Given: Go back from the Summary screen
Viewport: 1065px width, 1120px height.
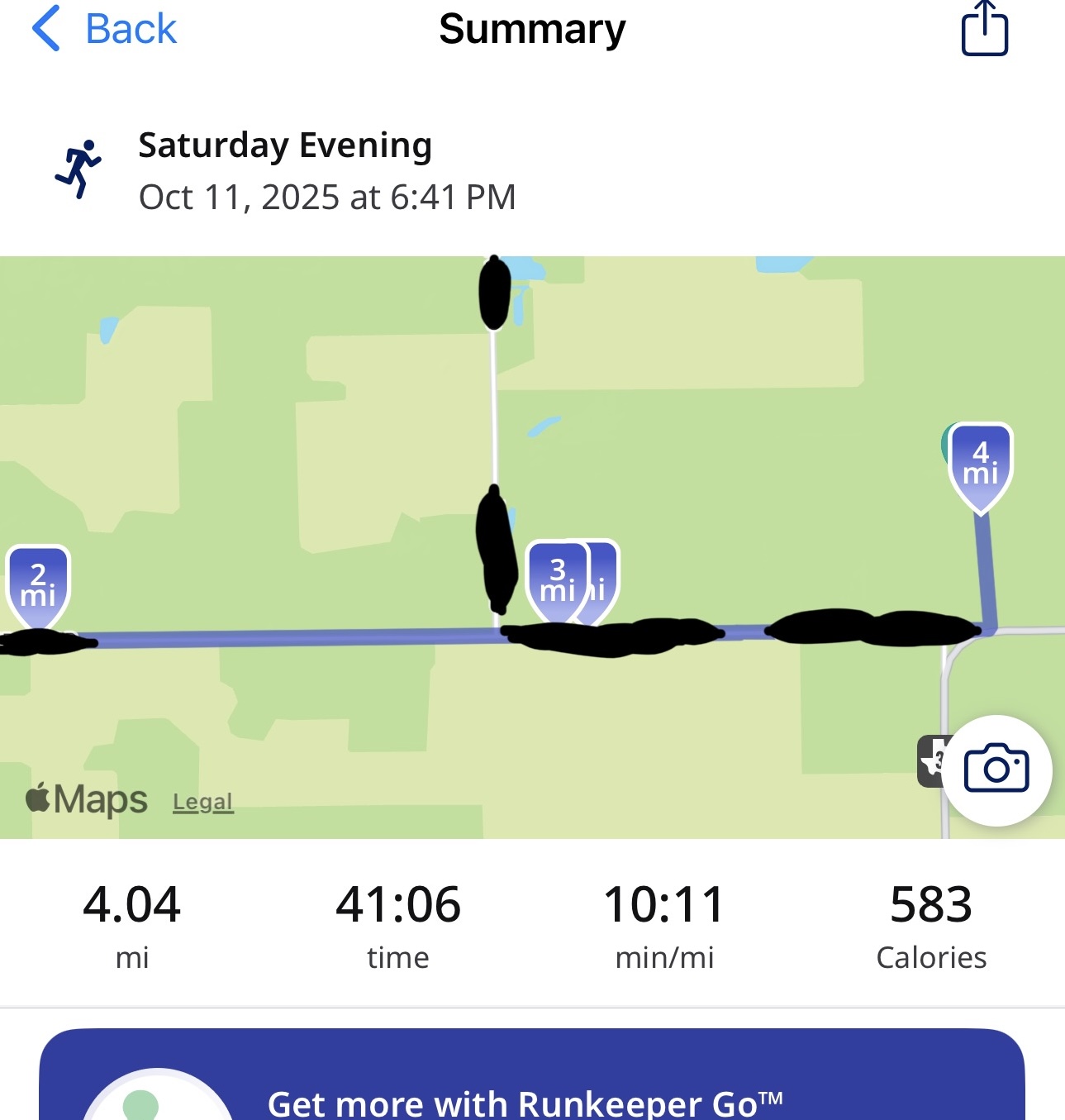Looking at the screenshot, I should [105, 30].
